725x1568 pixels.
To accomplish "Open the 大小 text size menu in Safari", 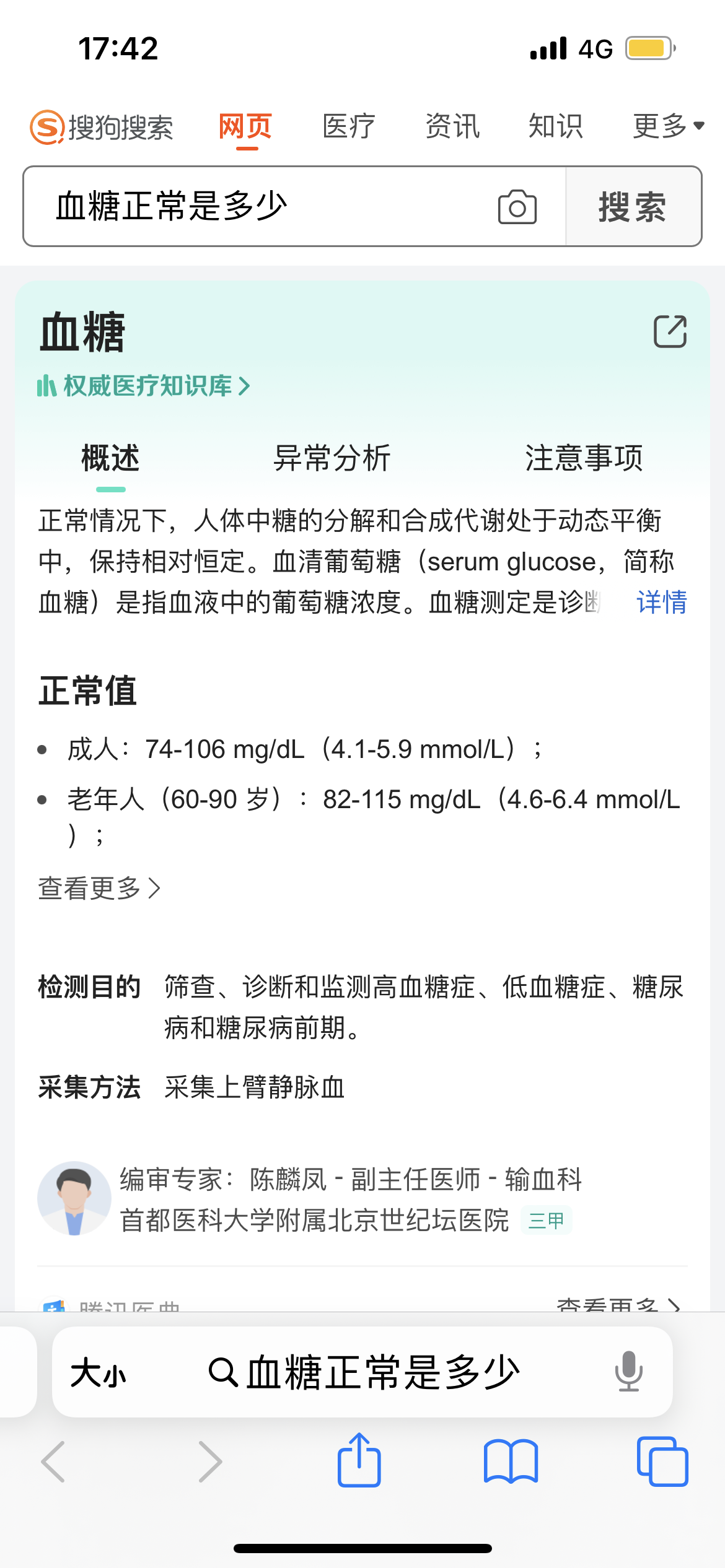I will [x=99, y=1372].
